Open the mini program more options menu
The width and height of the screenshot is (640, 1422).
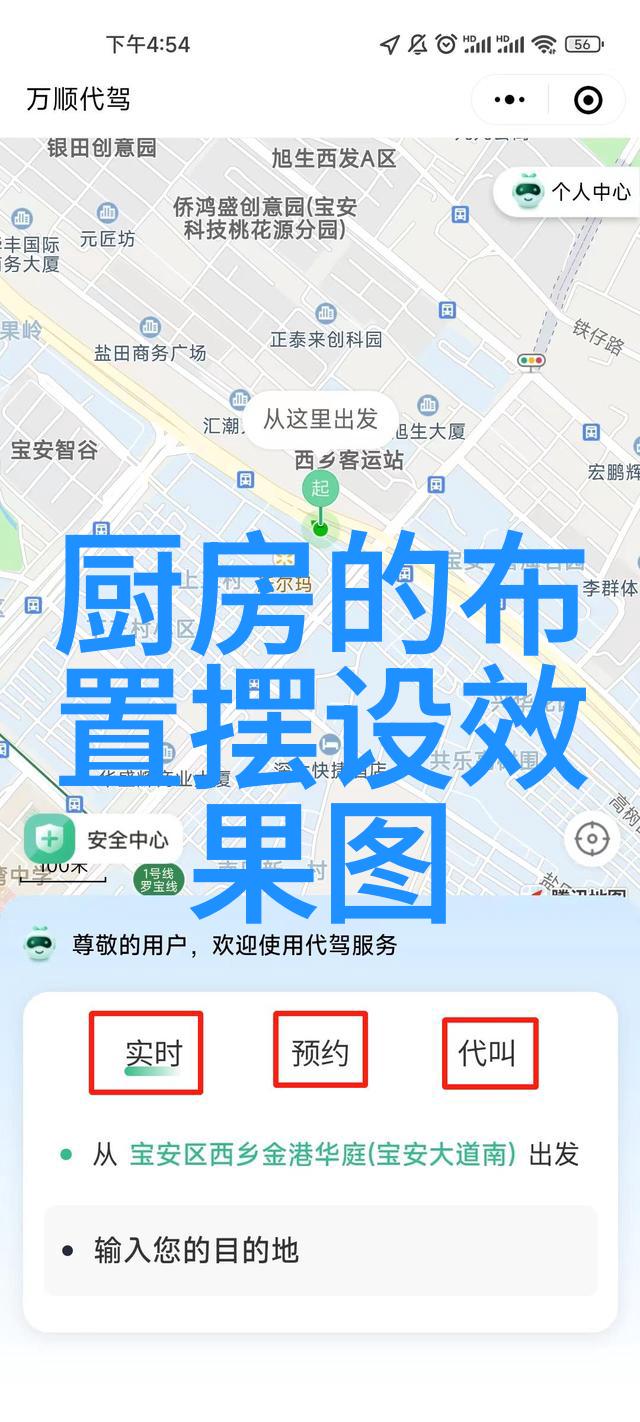click(x=509, y=99)
